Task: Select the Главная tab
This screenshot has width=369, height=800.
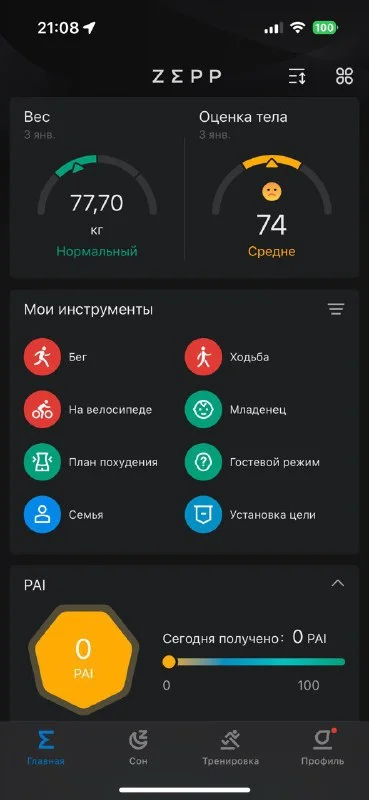Action: (x=46, y=747)
